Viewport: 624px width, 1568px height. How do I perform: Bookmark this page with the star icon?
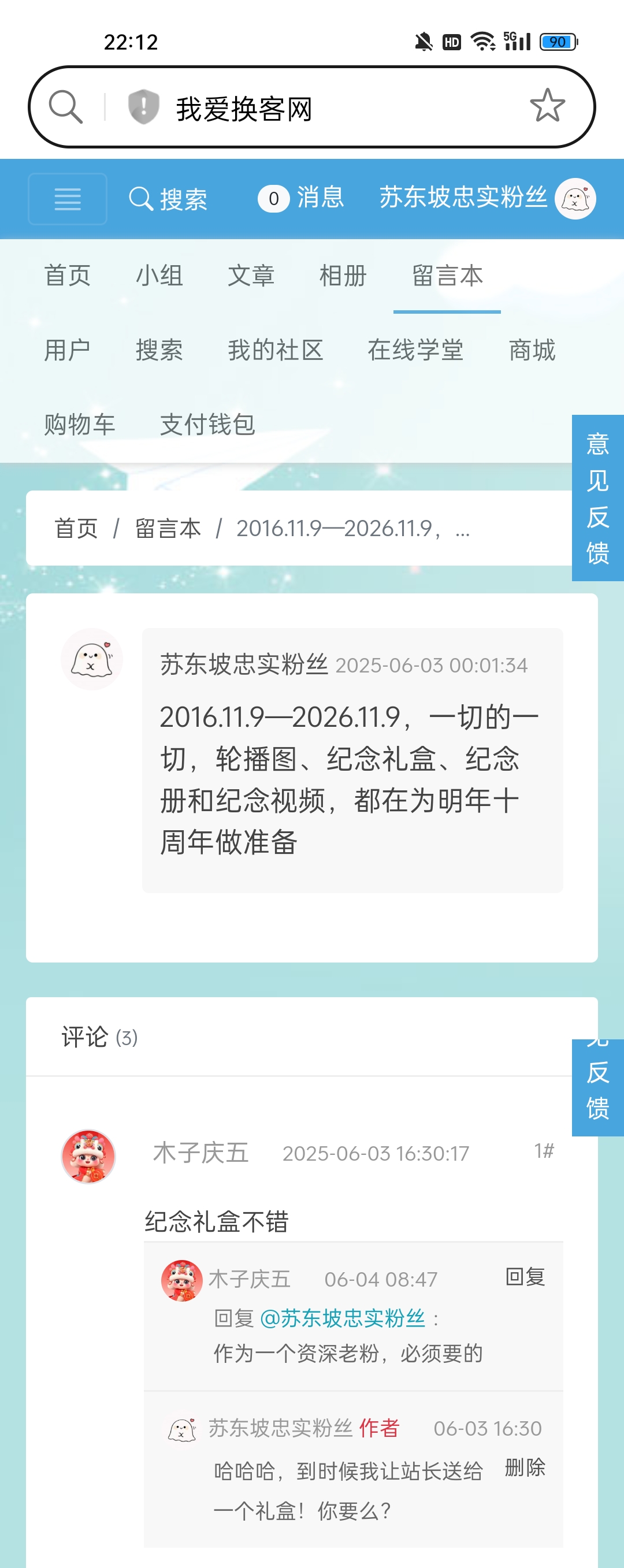point(547,106)
